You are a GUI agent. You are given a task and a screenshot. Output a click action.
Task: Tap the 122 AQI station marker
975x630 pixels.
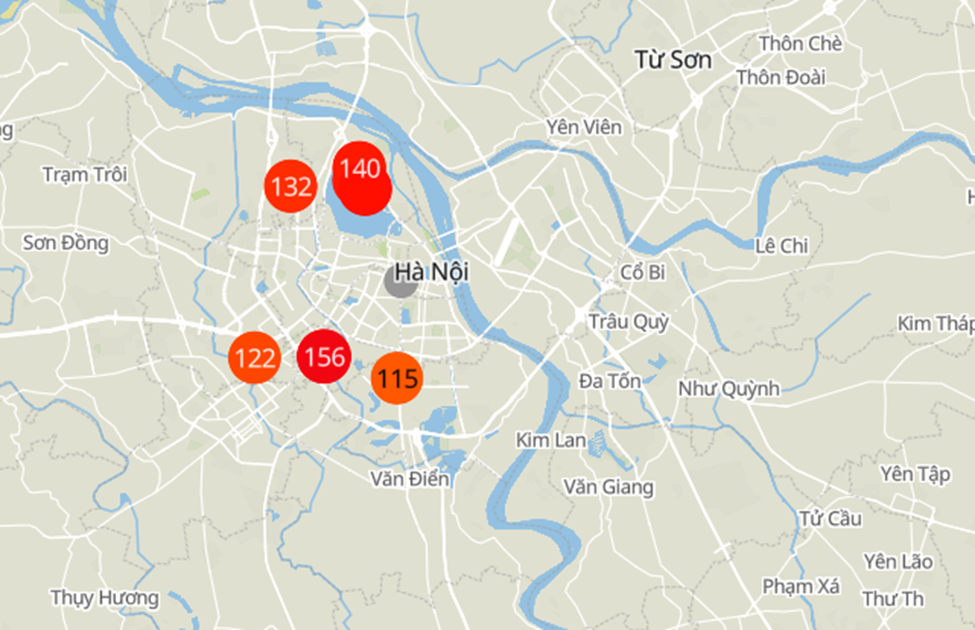click(x=255, y=357)
